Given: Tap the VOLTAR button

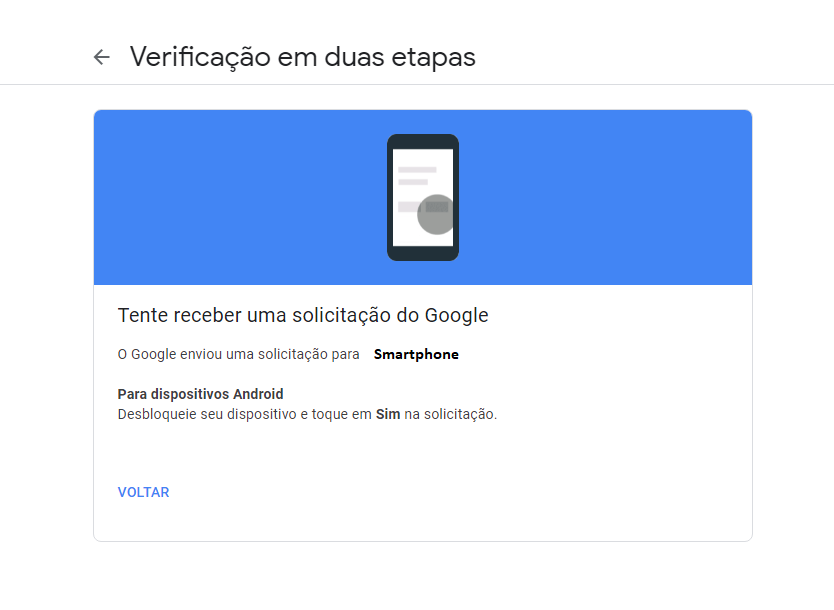Looking at the screenshot, I should tap(143, 492).
